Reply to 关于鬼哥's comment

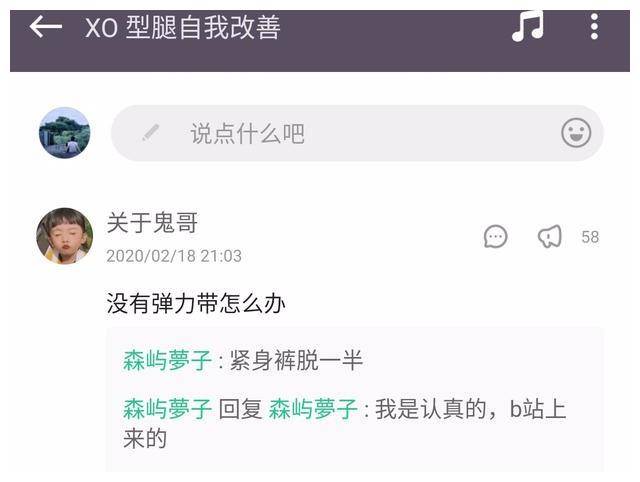click(x=496, y=237)
